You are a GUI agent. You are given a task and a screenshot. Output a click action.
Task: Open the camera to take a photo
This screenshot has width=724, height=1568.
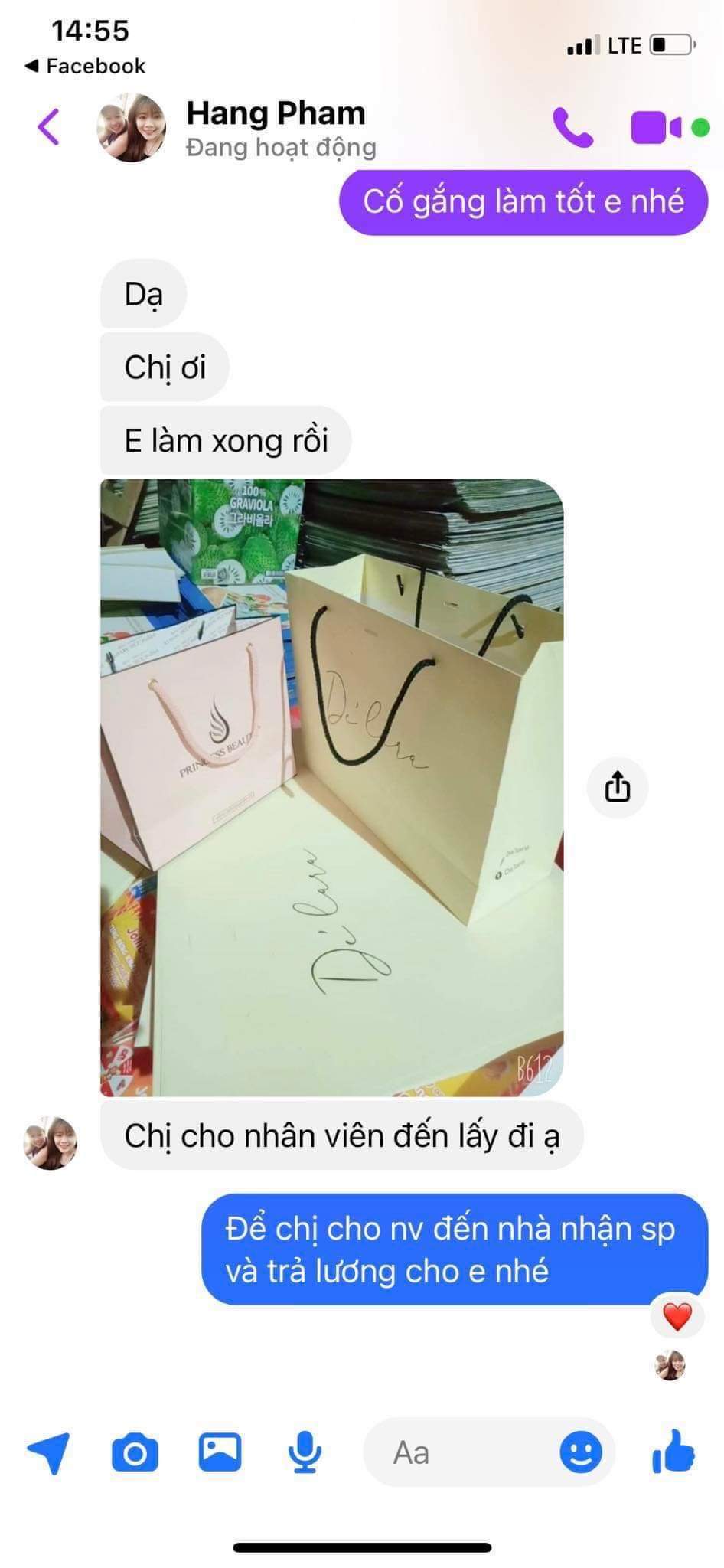pyautogui.click(x=135, y=1452)
